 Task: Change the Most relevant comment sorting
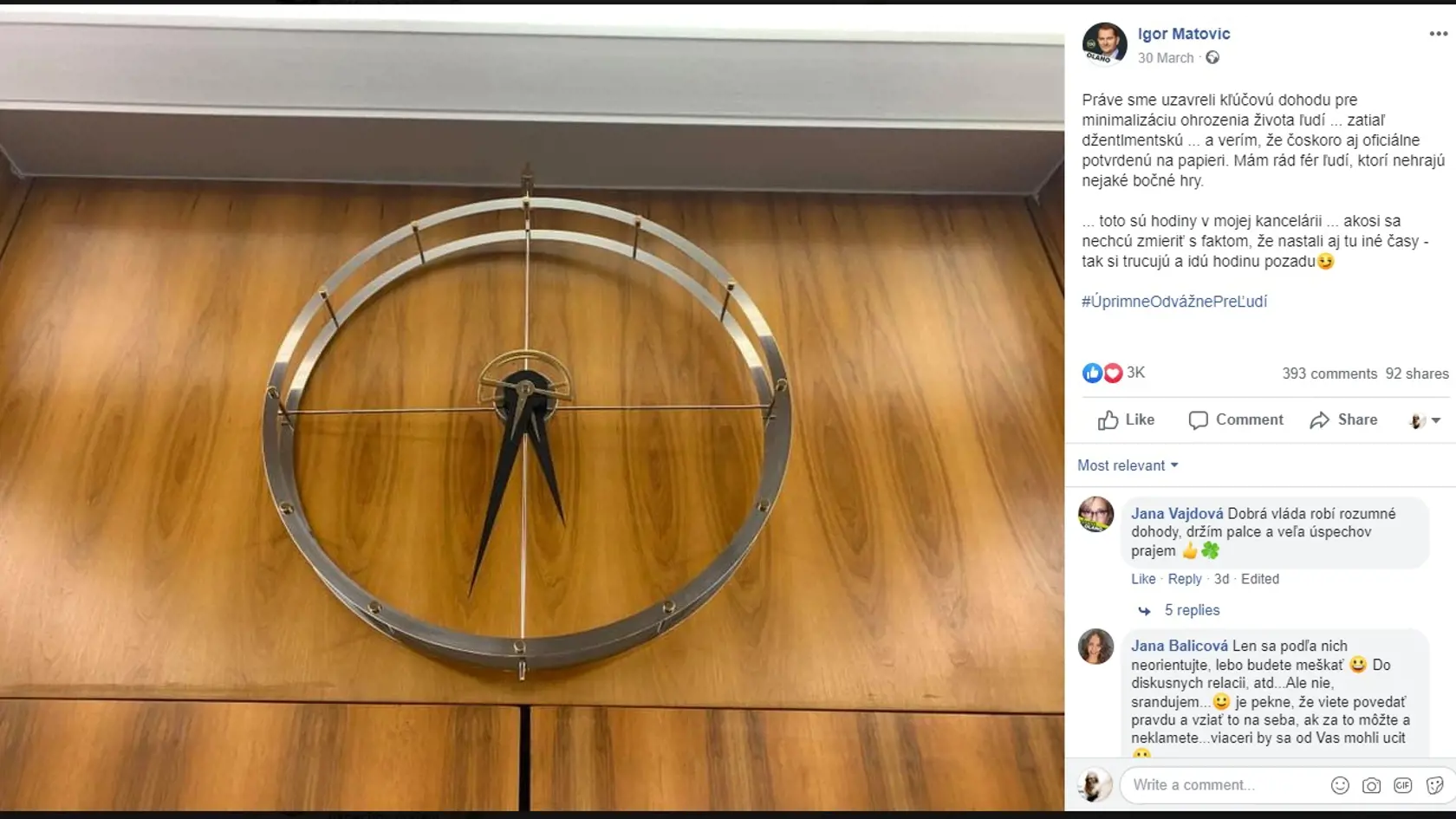pyautogui.click(x=1127, y=465)
